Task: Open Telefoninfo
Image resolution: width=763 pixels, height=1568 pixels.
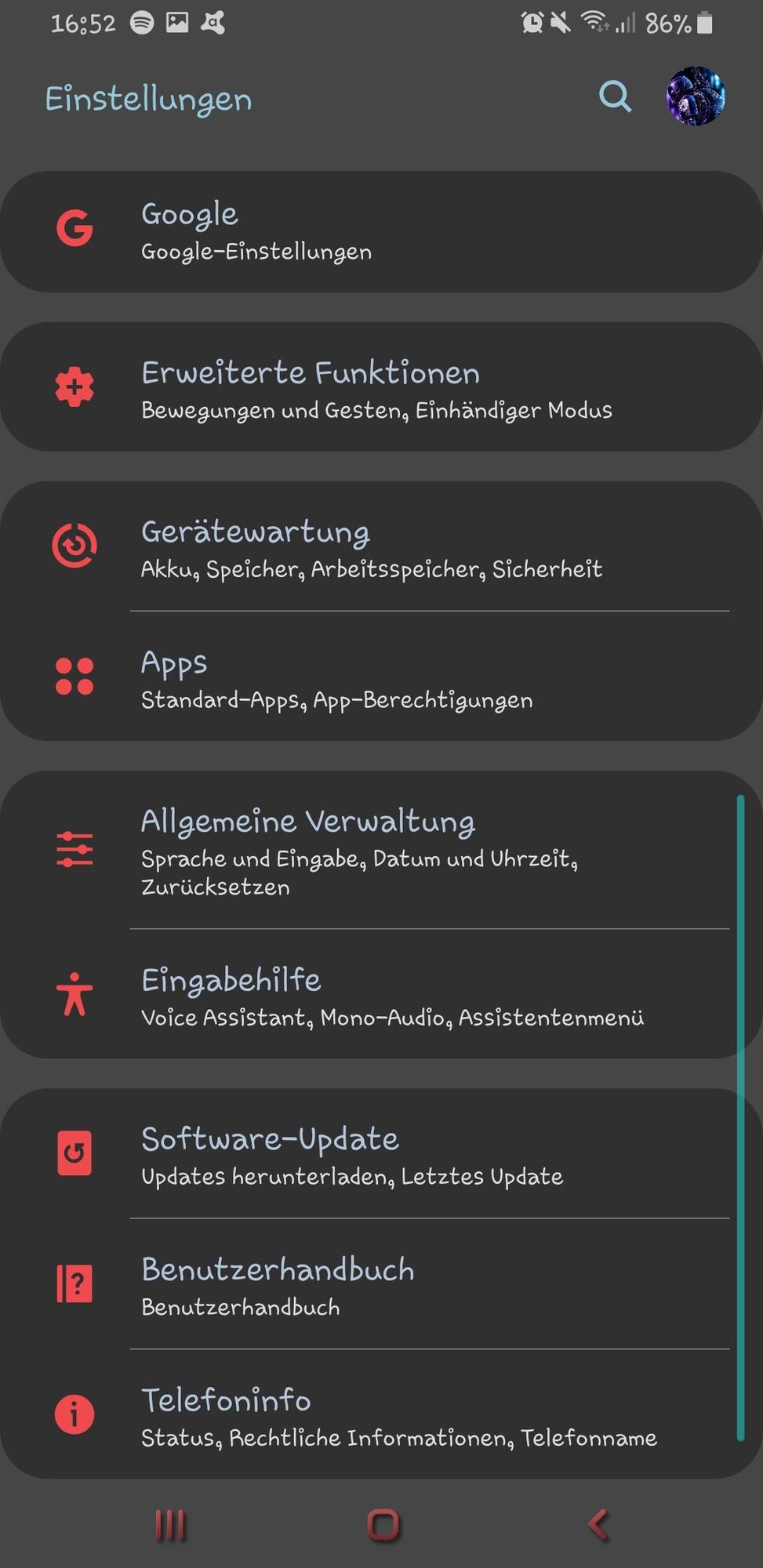Action: tap(381, 1415)
